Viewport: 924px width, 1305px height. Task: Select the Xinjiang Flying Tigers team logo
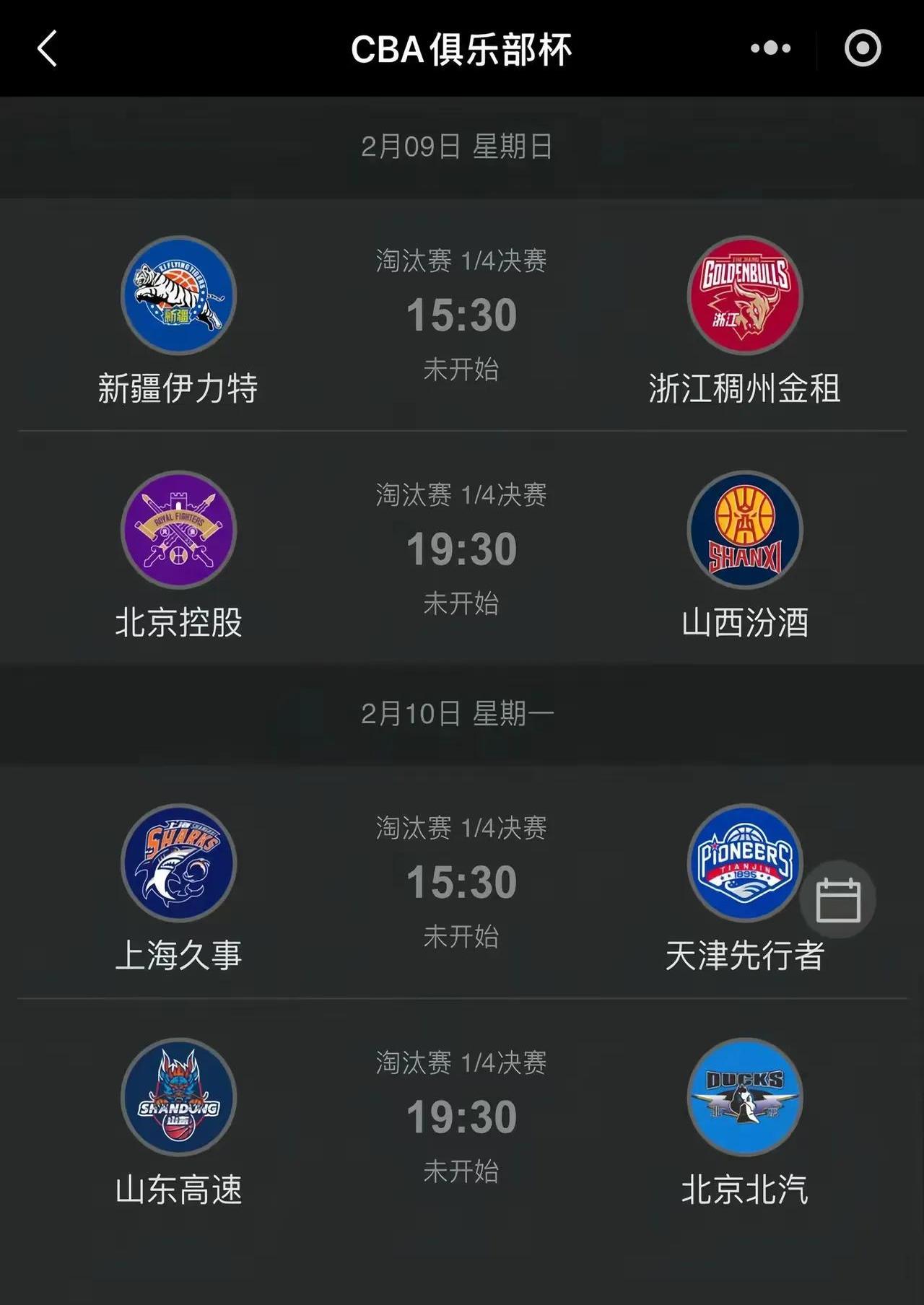[179, 296]
